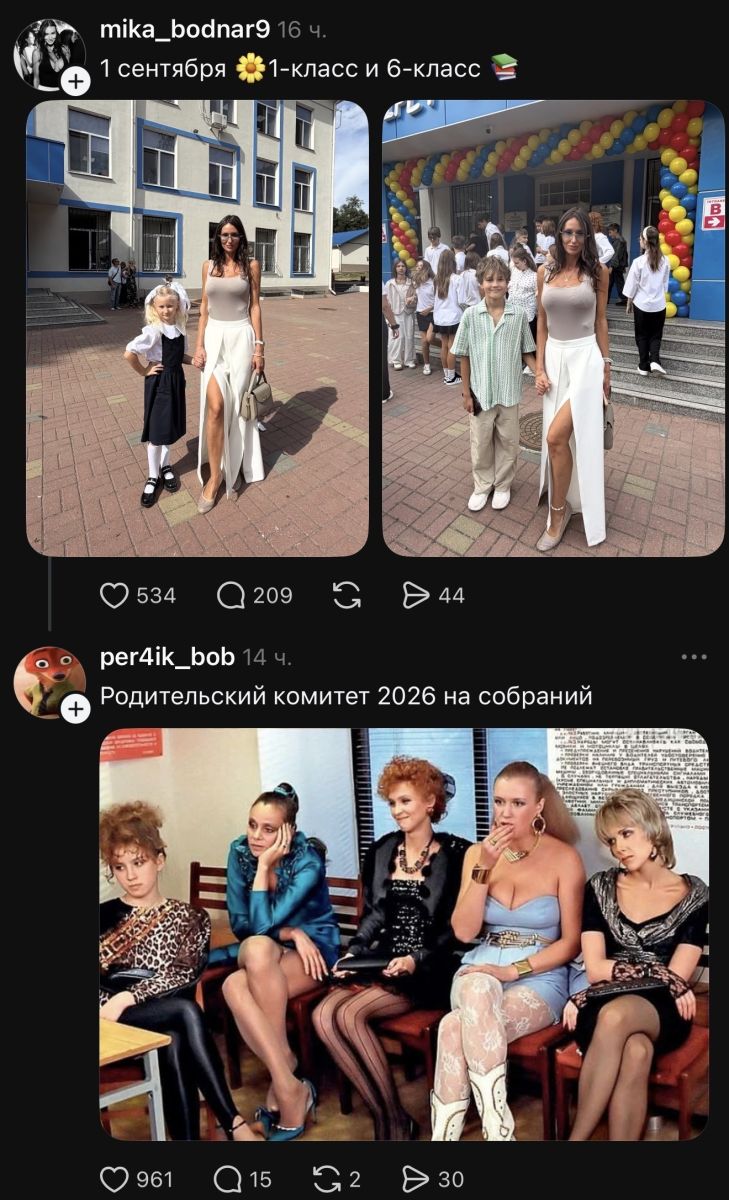Open the per4ik_bob username link
This screenshot has width=729, height=1200.
[167, 657]
